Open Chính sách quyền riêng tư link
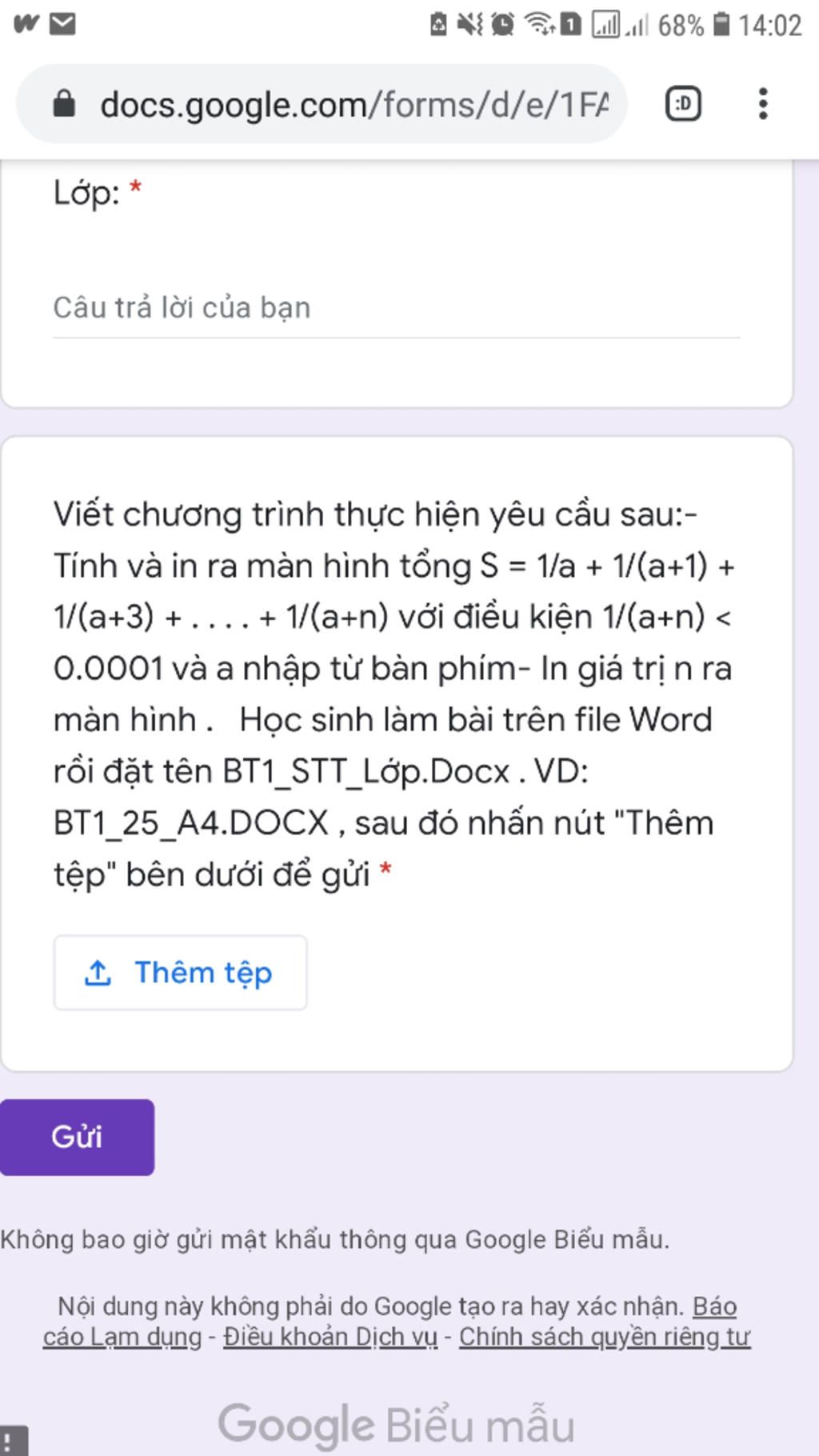The image size is (819, 1456). click(x=604, y=1338)
